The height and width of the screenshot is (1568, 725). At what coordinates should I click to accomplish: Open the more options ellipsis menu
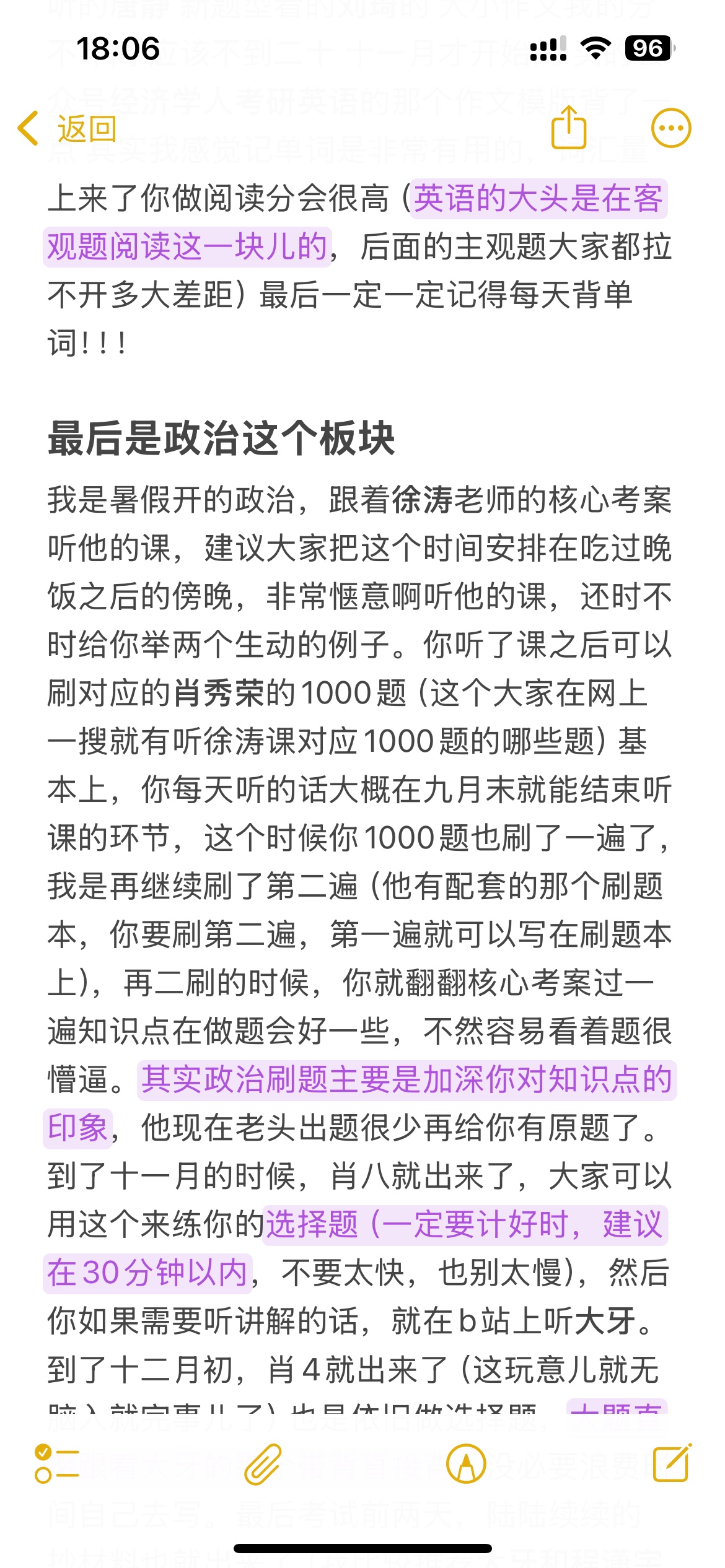pyautogui.click(x=671, y=128)
